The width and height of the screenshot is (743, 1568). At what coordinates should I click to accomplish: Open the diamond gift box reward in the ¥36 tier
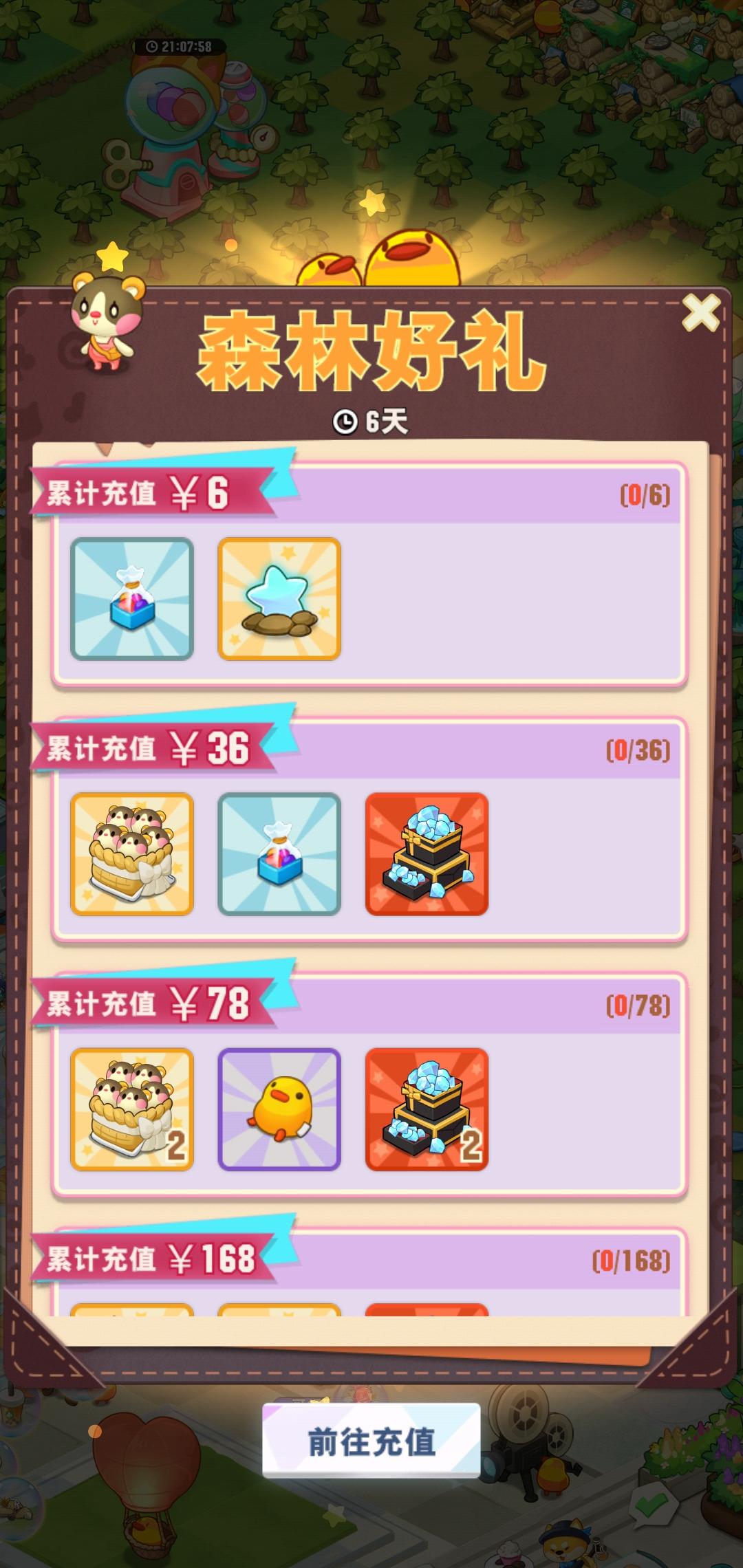(x=427, y=853)
